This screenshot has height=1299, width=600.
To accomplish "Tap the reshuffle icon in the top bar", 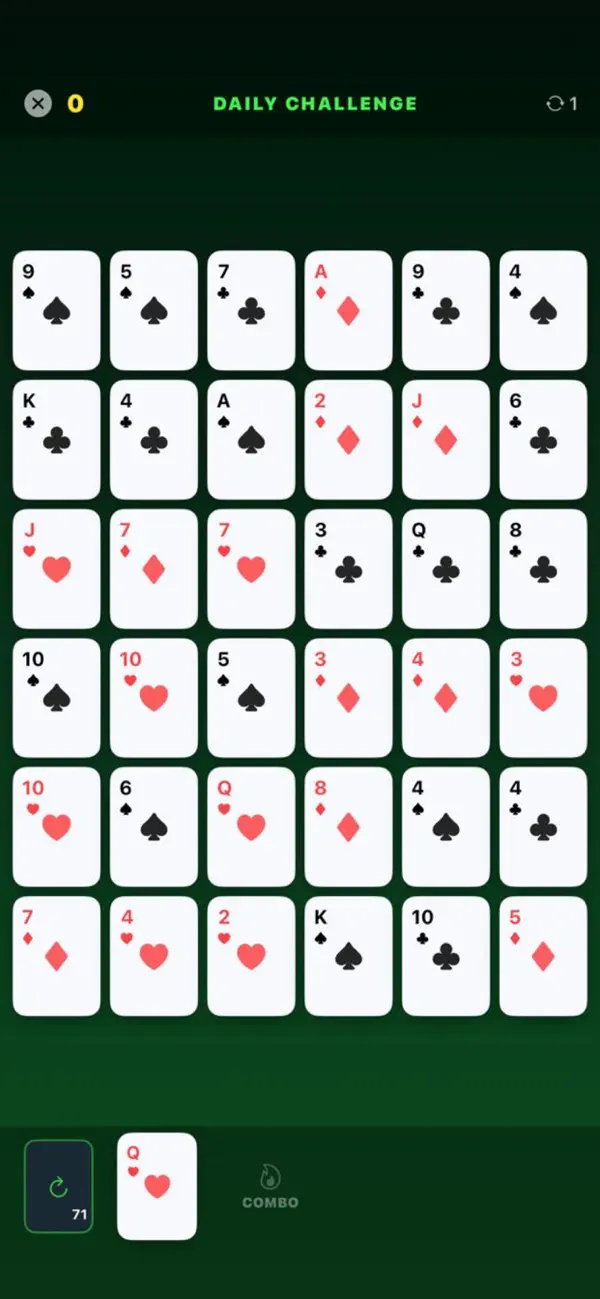I will click(555, 103).
